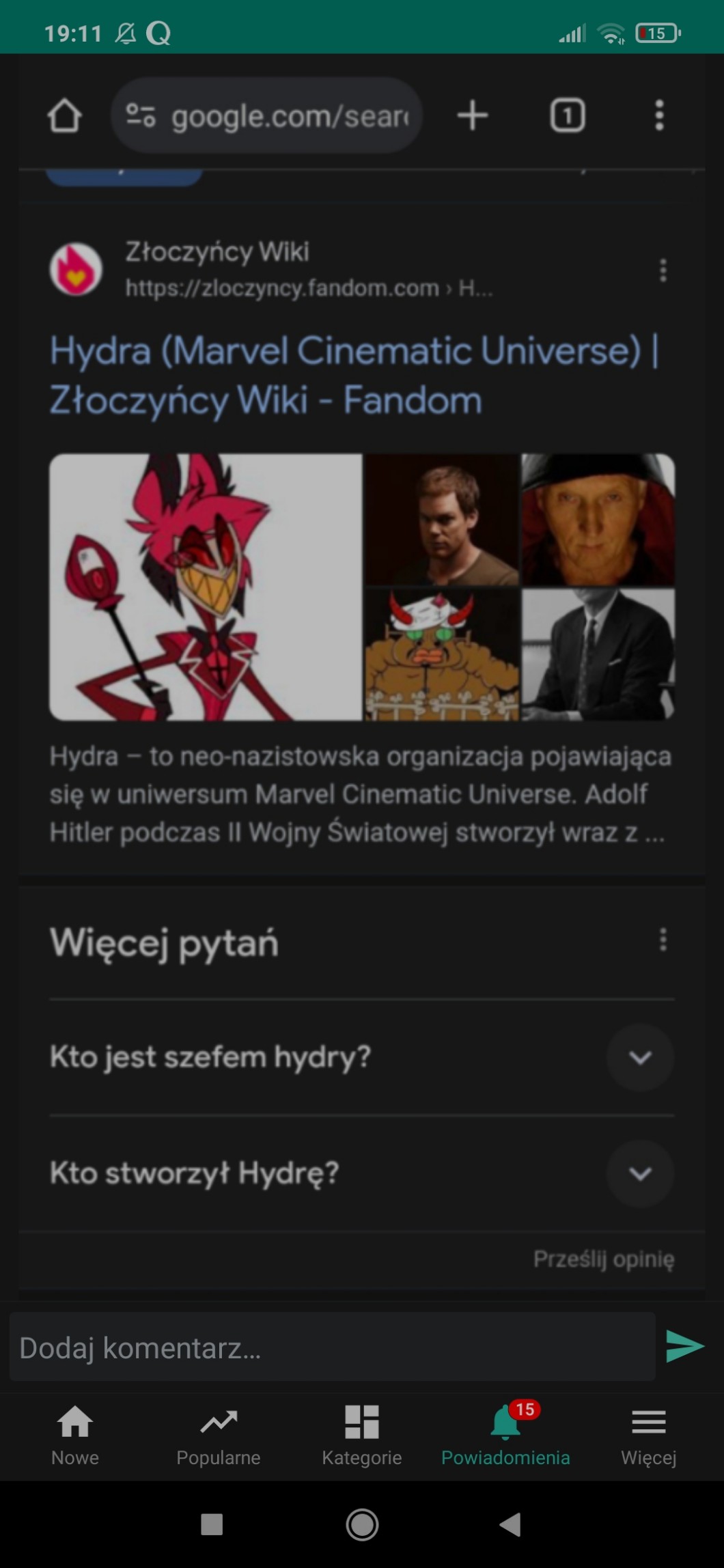Switch to the Nowe tab
724x1568 pixels.
coord(75,1436)
